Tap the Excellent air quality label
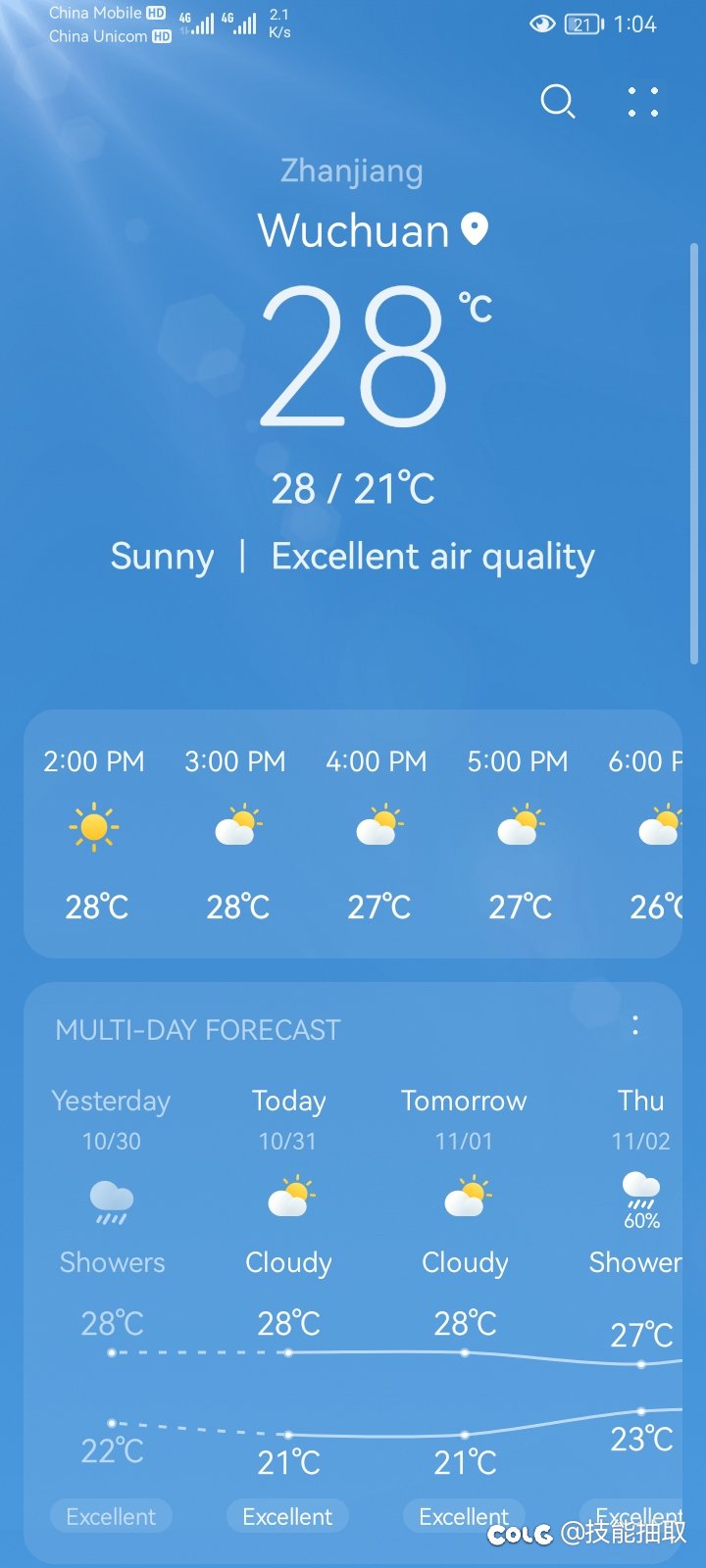Image resolution: width=706 pixels, height=1568 pixels. tap(432, 557)
